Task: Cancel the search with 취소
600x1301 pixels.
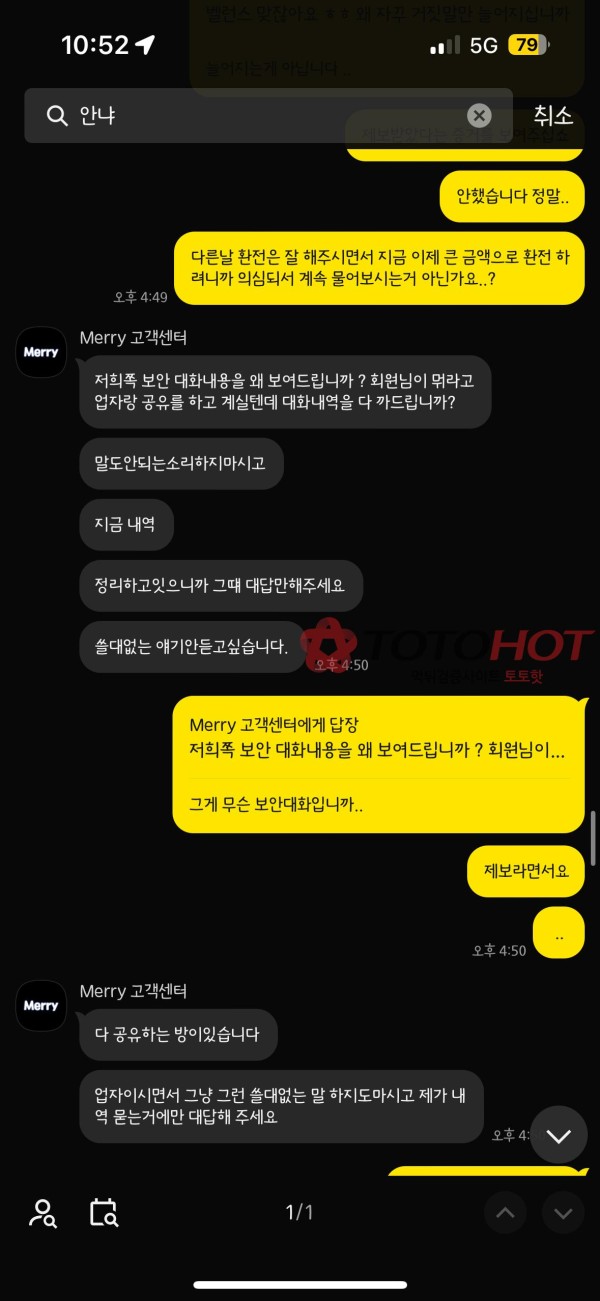Action: pos(553,116)
